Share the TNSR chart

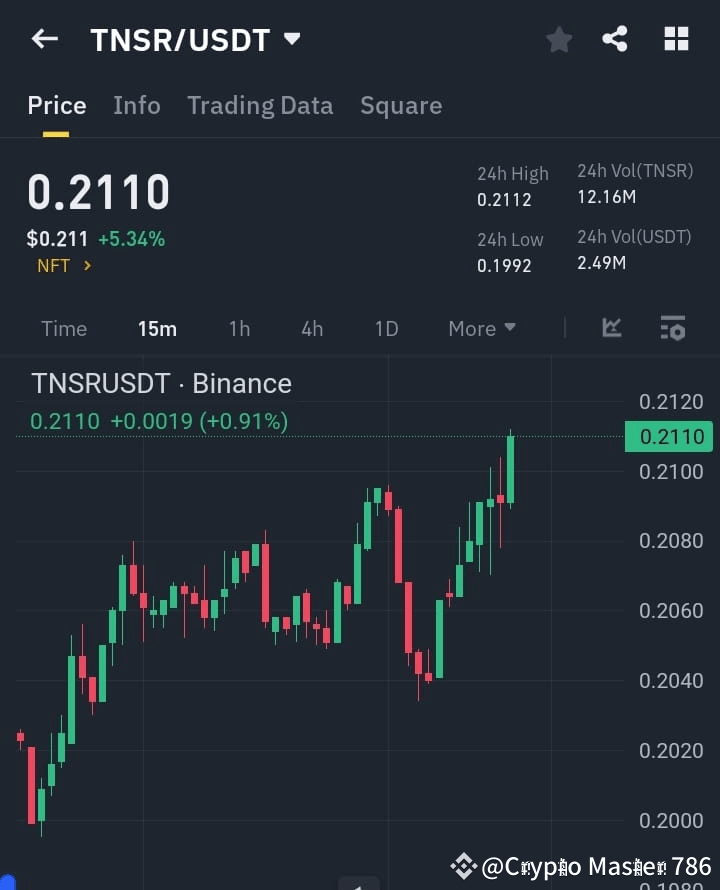616,39
